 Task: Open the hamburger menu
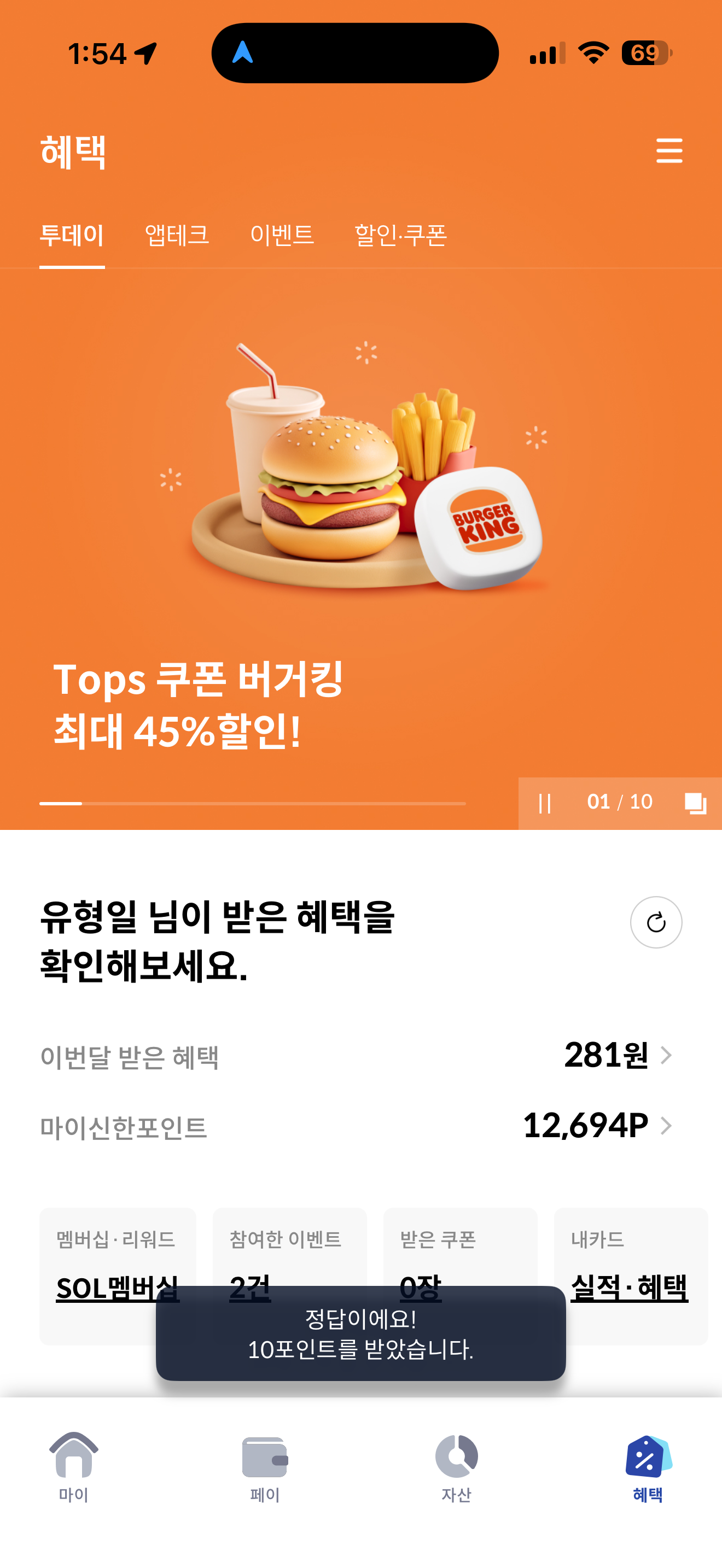coord(669,150)
